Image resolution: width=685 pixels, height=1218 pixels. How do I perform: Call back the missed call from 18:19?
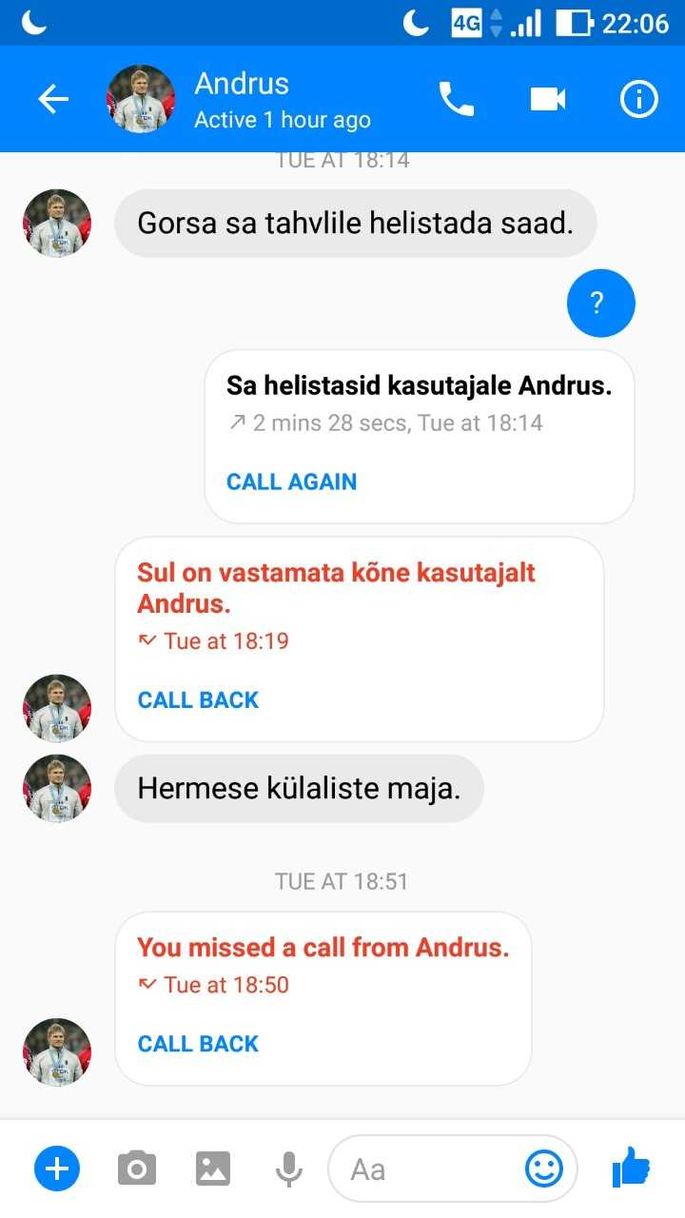[198, 700]
